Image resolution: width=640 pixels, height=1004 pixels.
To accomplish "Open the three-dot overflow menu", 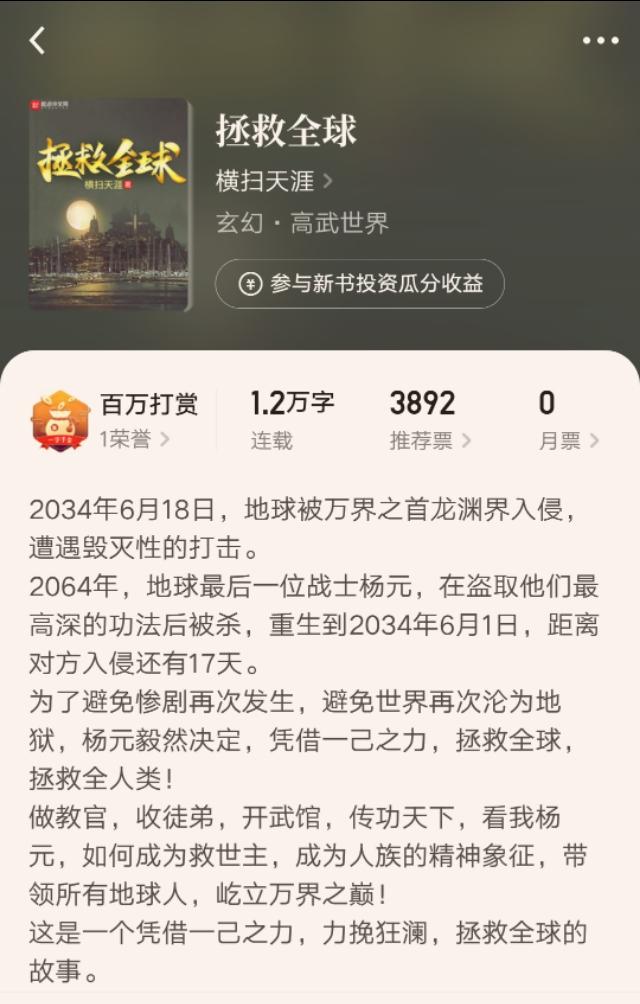I will click(x=600, y=41).
